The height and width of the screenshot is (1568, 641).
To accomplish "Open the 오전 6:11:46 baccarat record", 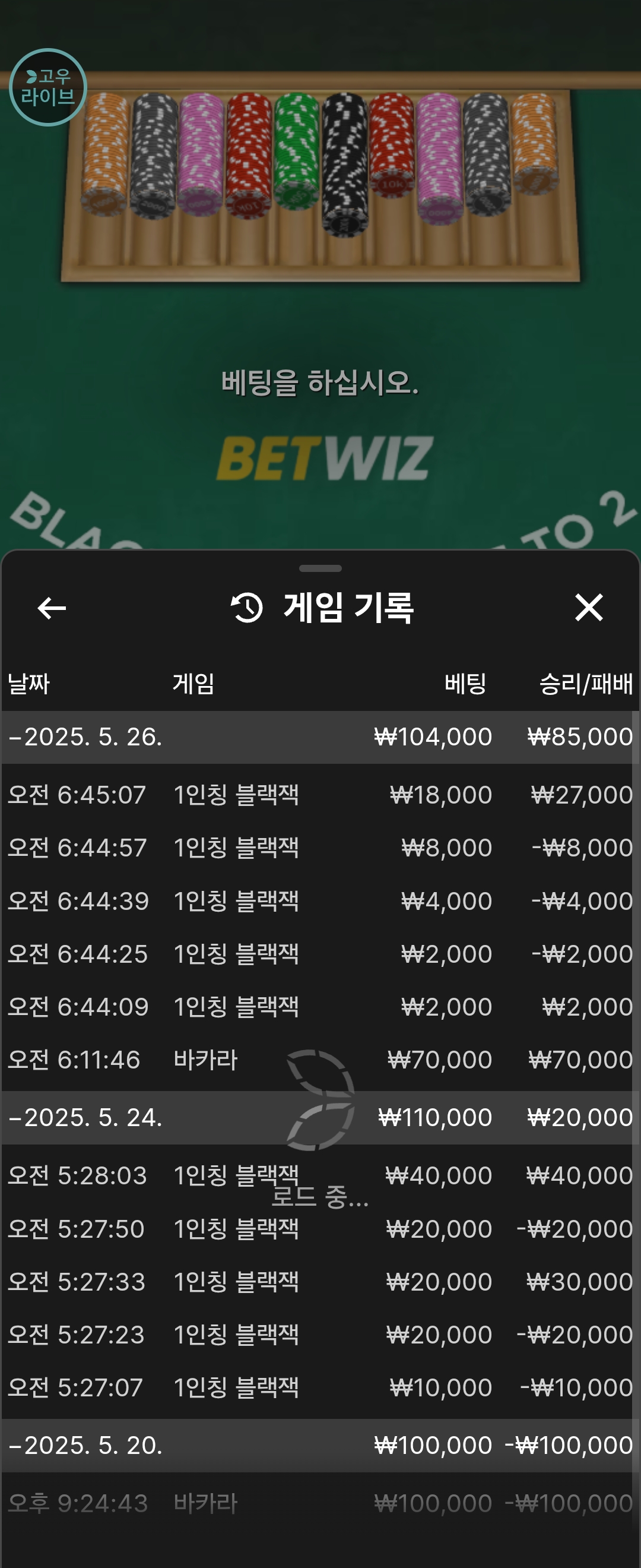I will pos(320,1059).
